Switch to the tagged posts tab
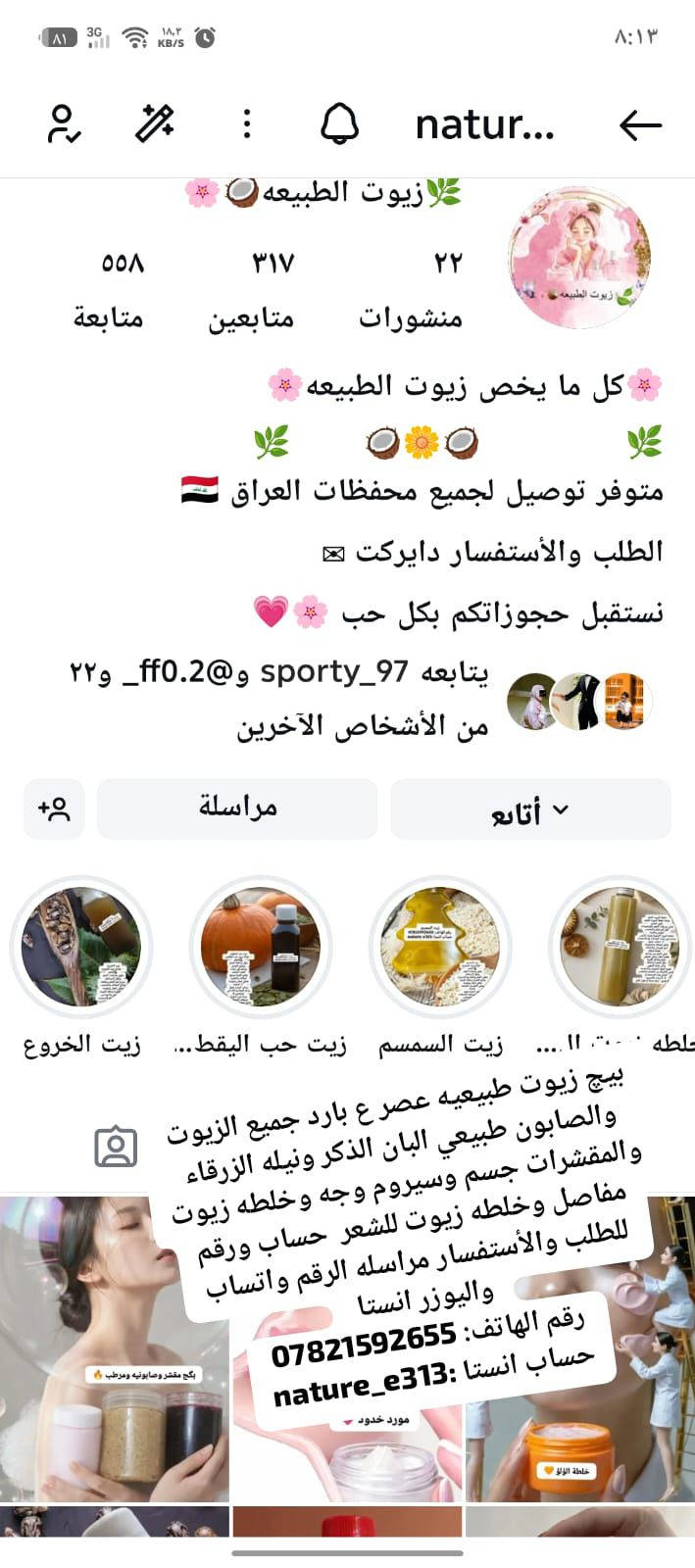The image size is (695, 1568). 116,1147
